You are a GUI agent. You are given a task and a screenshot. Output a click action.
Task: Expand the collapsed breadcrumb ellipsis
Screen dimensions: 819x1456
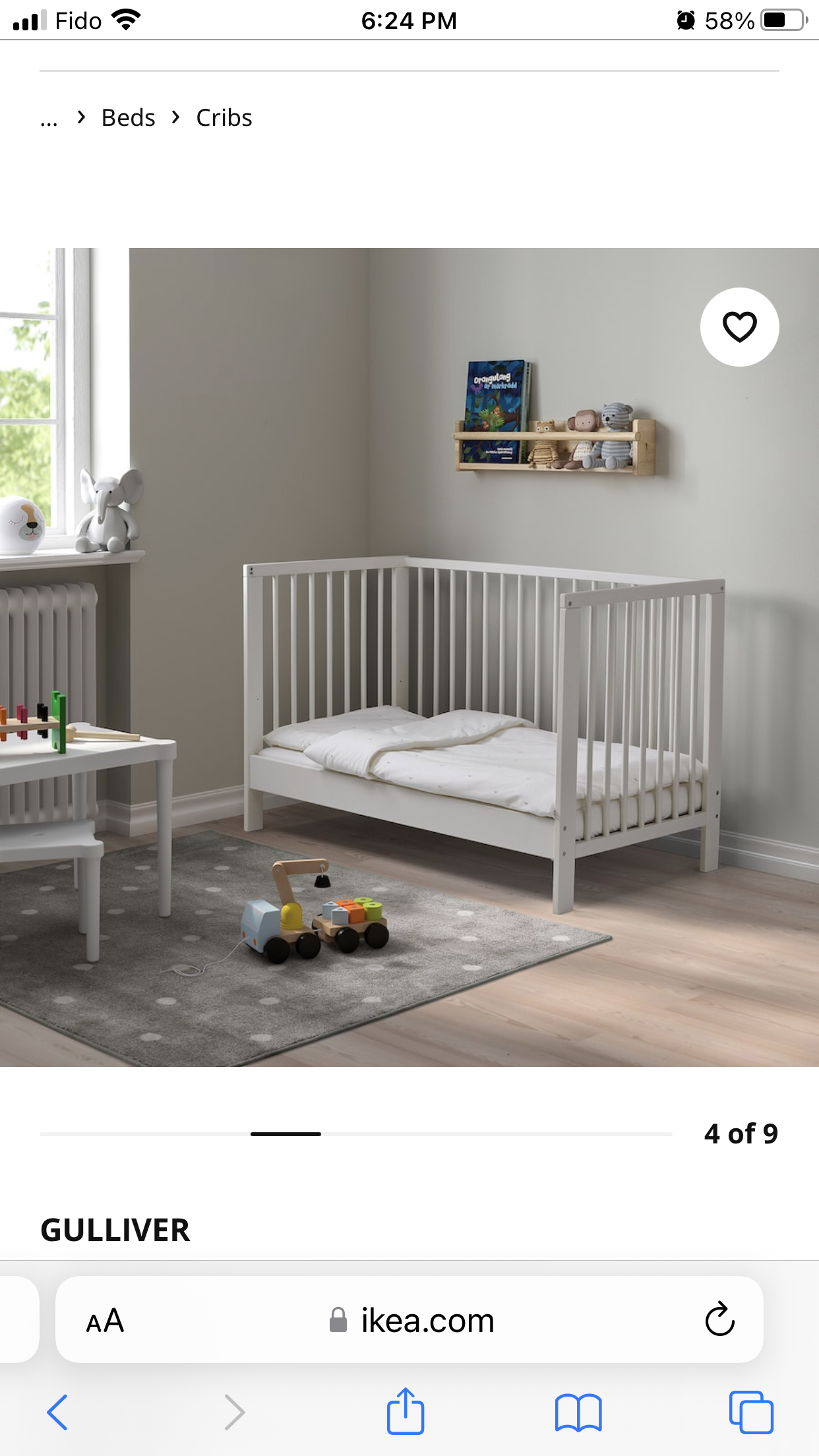coord(49,120)
